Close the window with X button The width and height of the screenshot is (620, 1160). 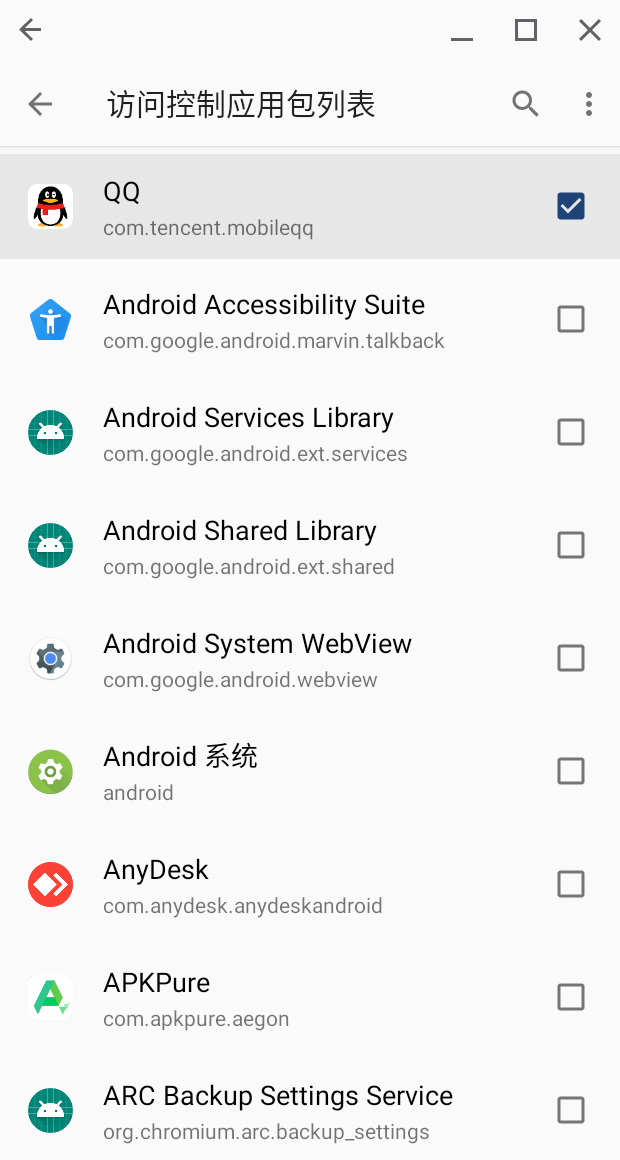pos(590,31)
